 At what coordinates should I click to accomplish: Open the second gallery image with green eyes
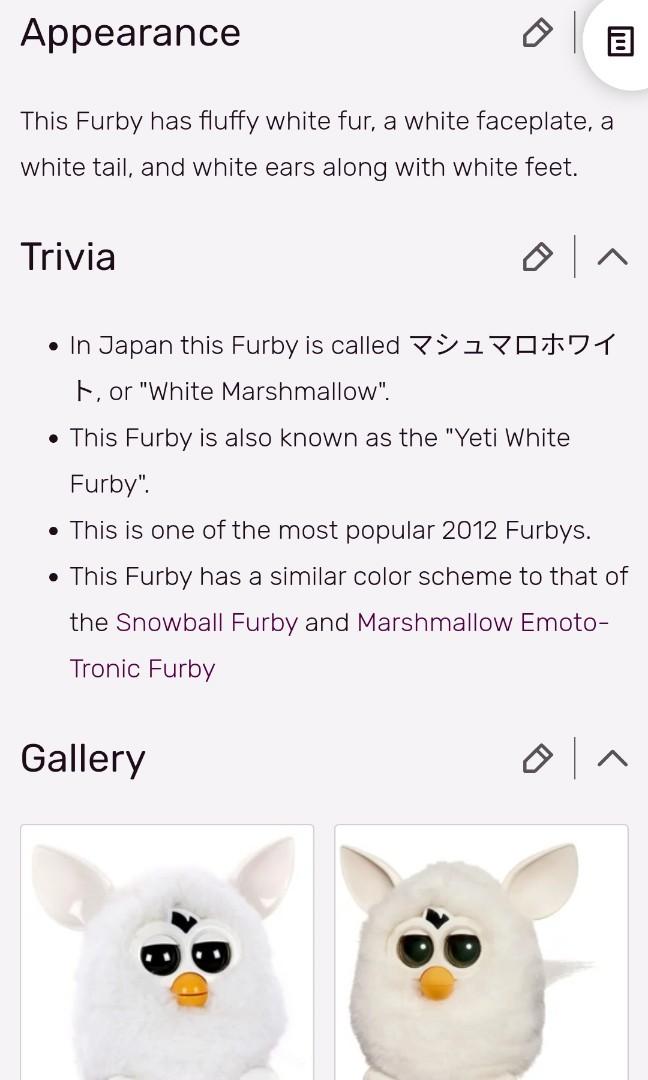481,950
